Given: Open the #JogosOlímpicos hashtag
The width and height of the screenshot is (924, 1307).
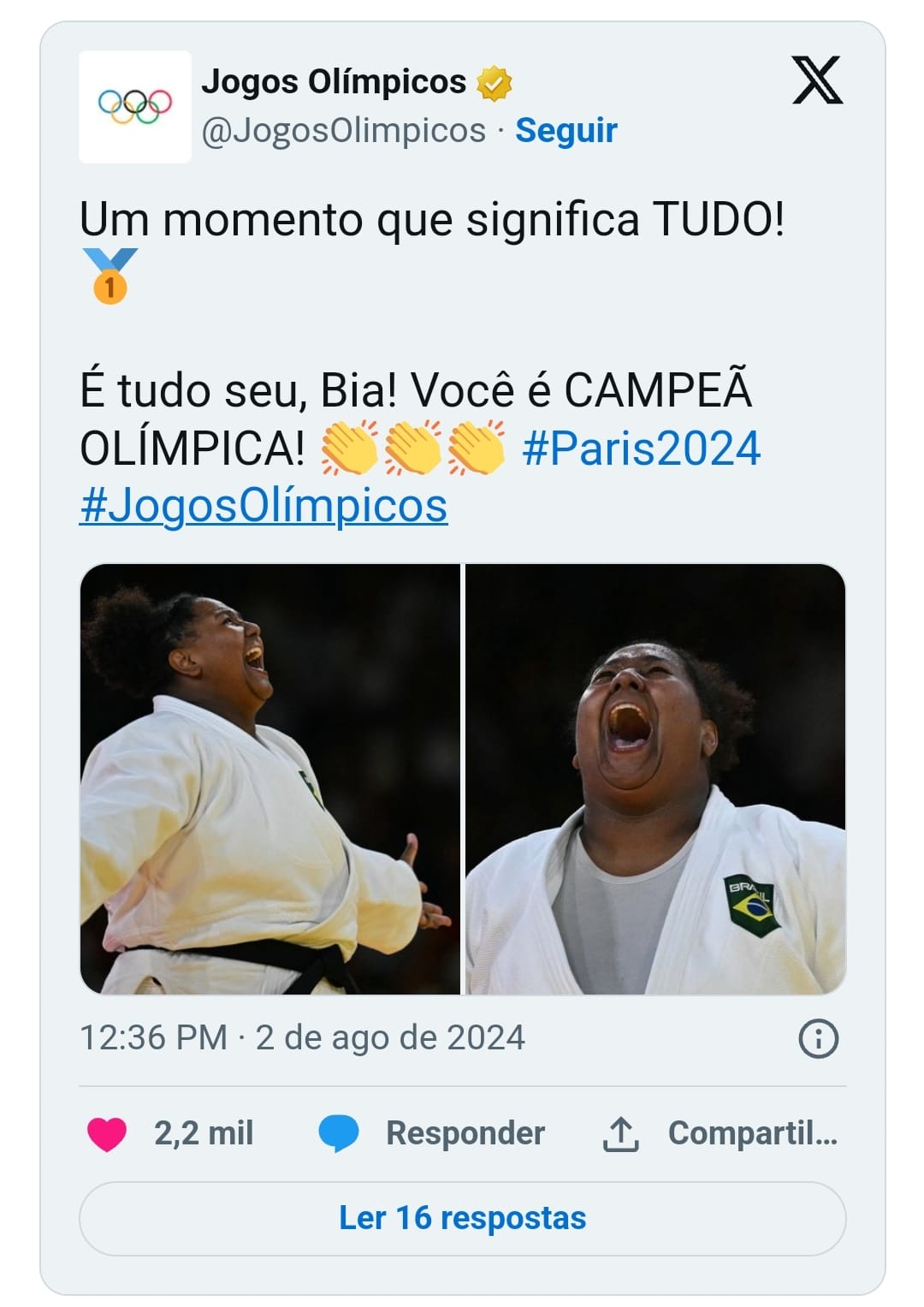Looking at the screenshot, I should 264,505.
